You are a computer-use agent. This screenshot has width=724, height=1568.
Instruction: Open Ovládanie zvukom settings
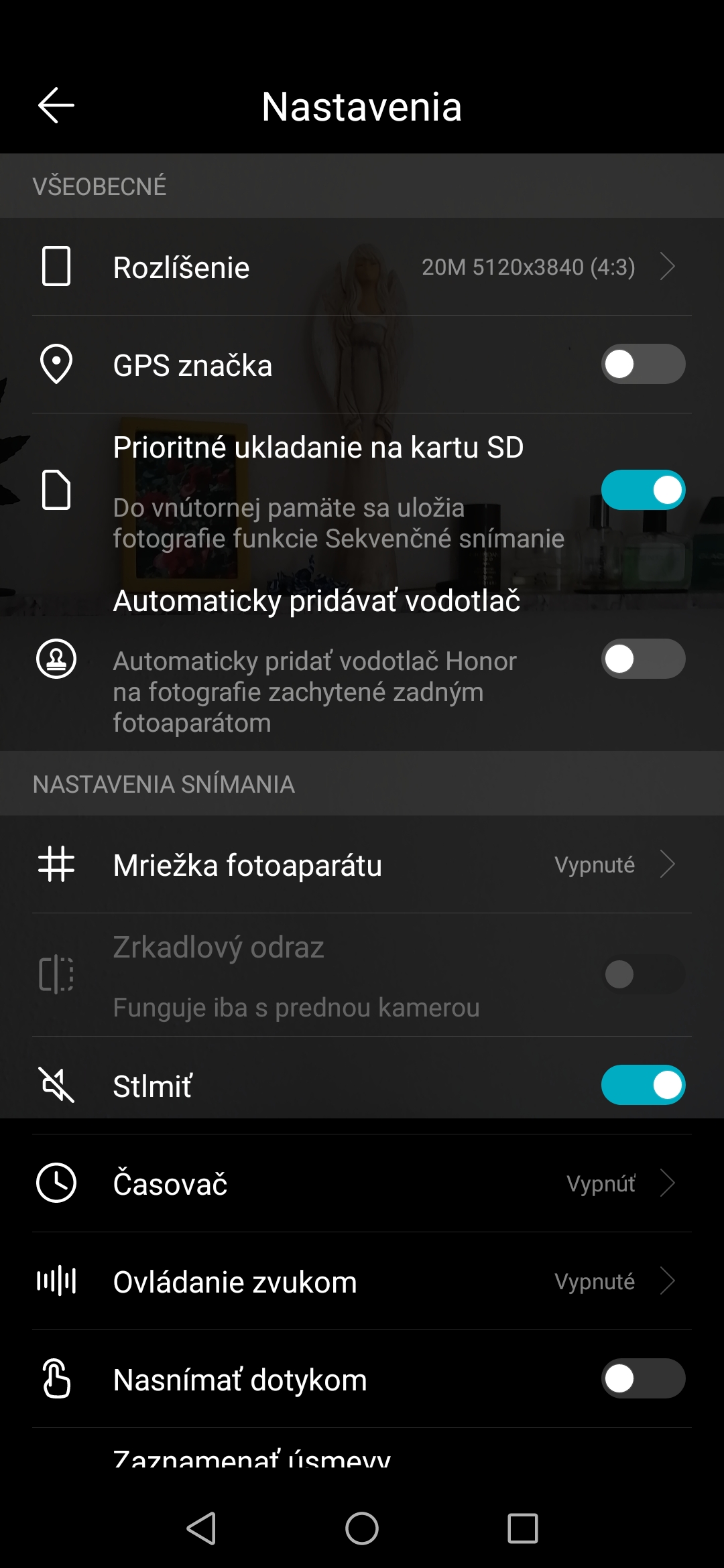tap(362, 1281)
